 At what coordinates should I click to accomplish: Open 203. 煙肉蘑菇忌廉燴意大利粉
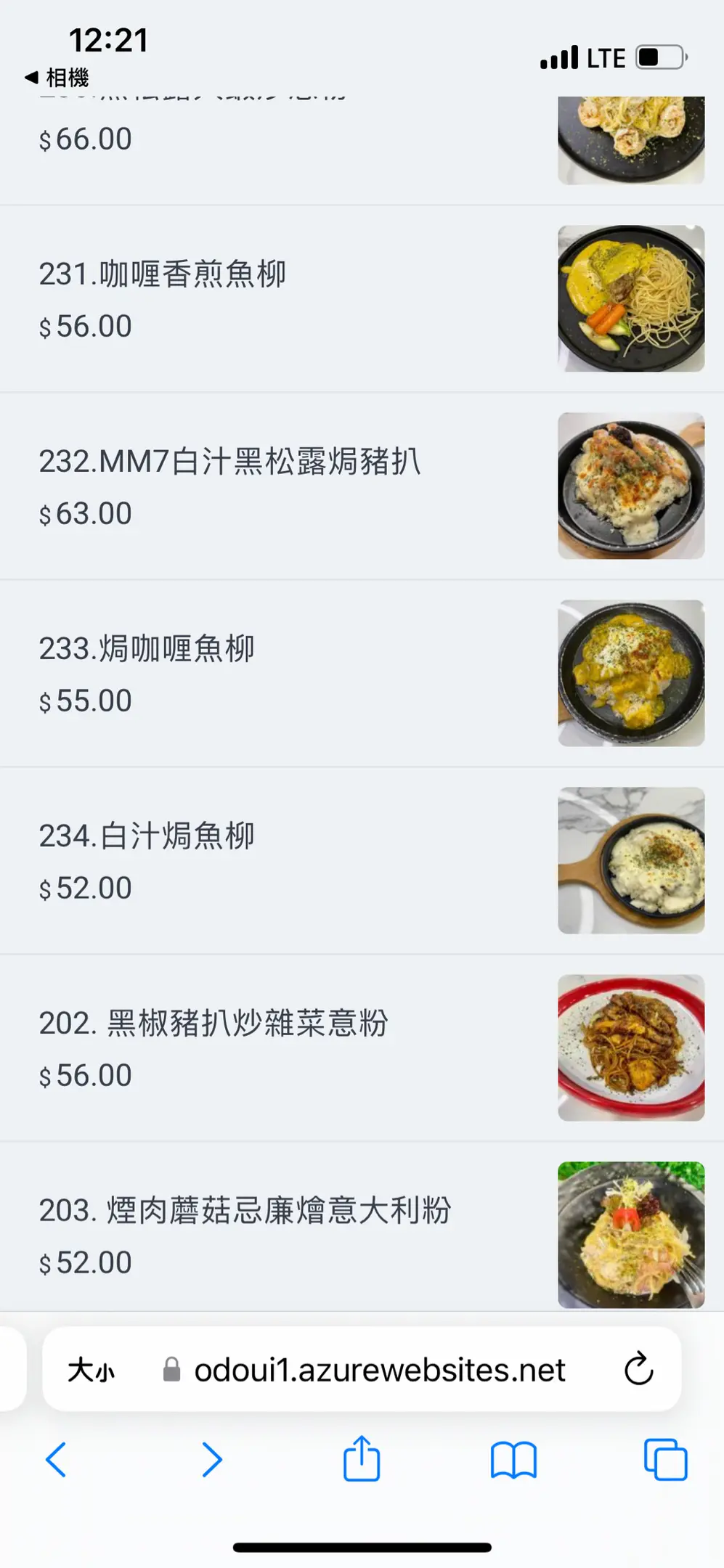pos(245,1211)
